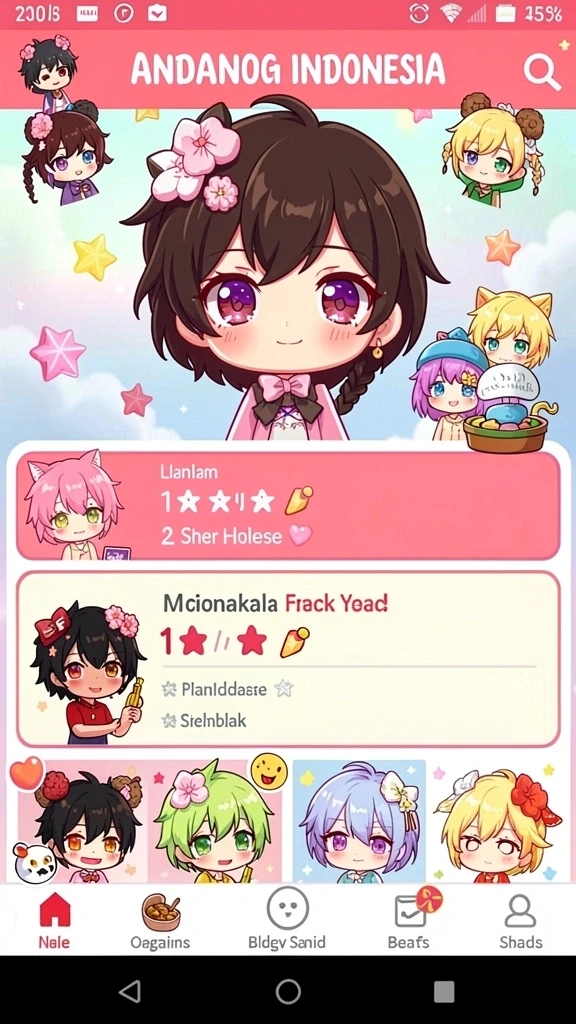Open the Llanlam character card
Image resolution: width=576 pixels, height=1024 pixels.
pyautogui.click(x=288, y=506)
